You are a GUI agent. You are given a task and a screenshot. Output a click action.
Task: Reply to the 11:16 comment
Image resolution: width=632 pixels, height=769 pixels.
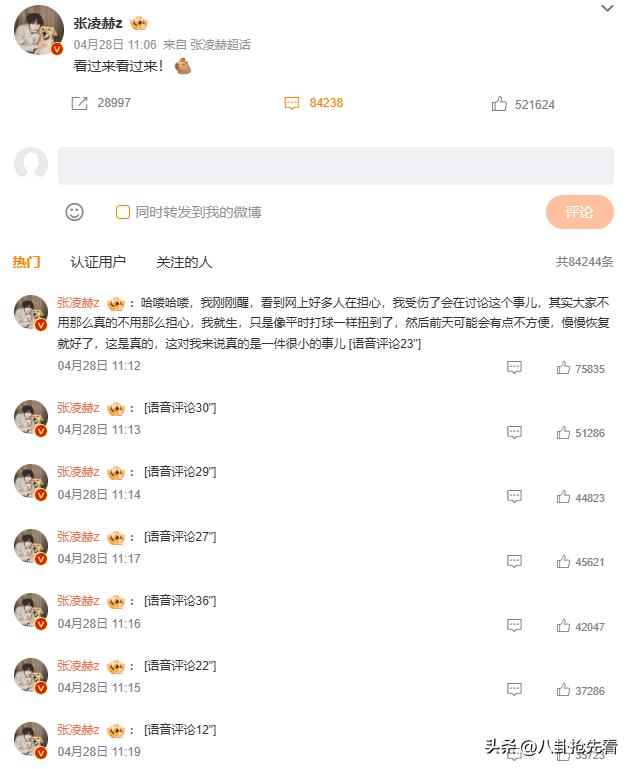click(514, 626)
